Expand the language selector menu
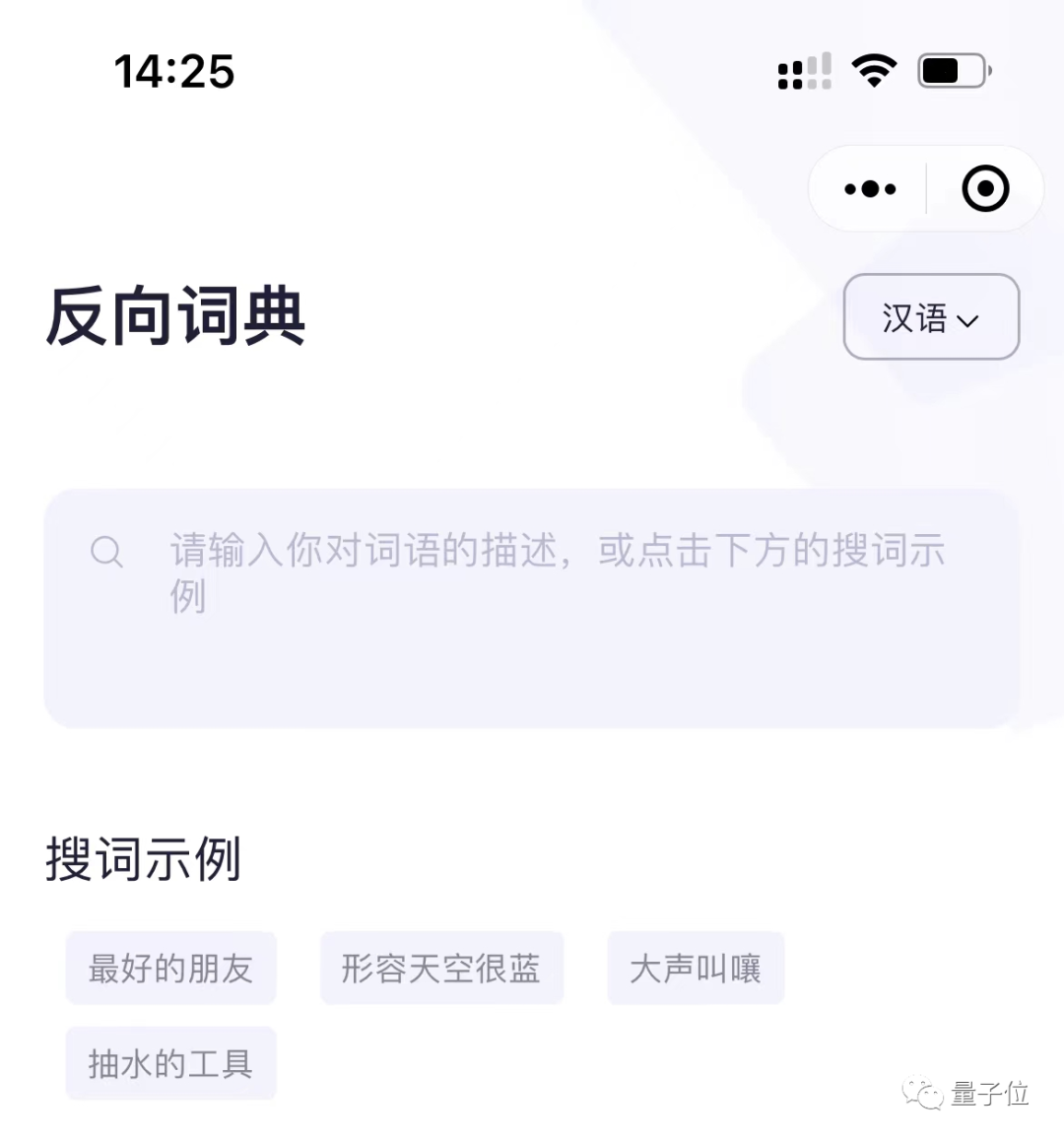The image size is (1064, 1141). point(930,317)
